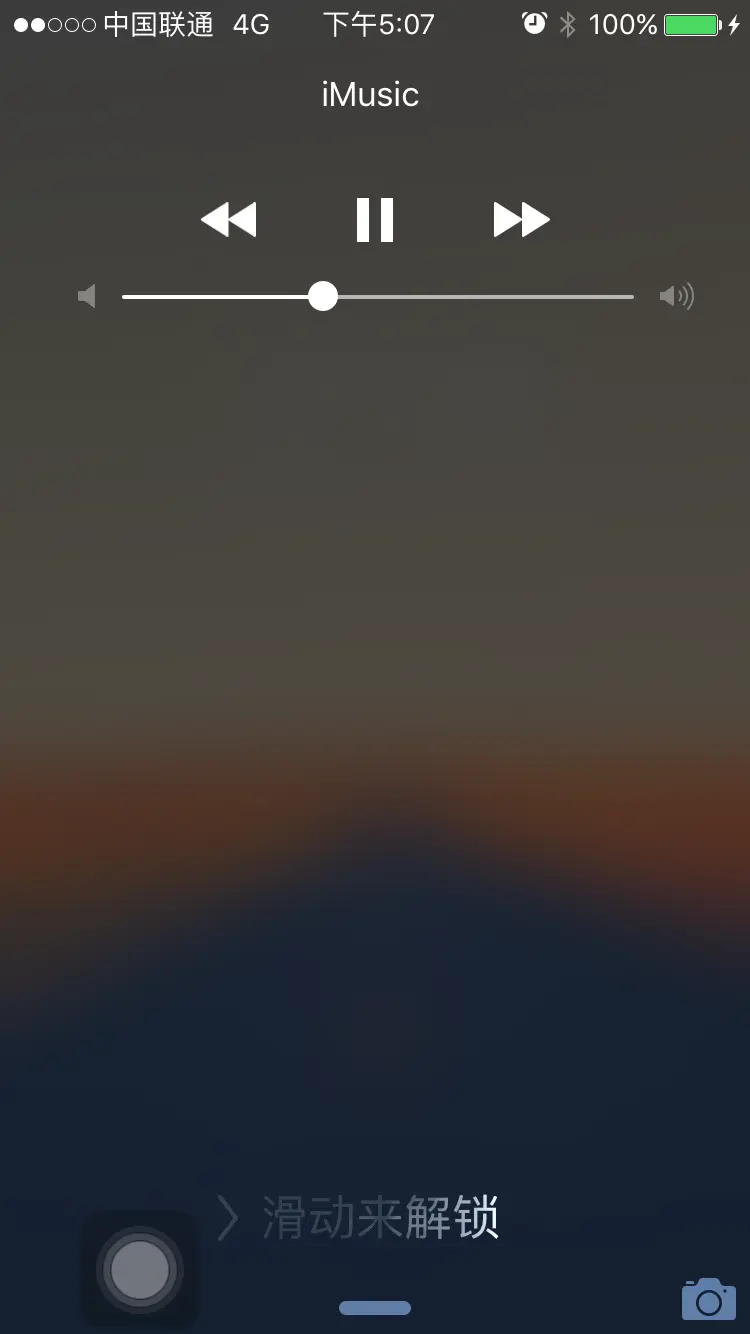The width and height of the screenshot is (750, 1334).
Task: Tap the lock screen camera icon
Action: 708,1299
